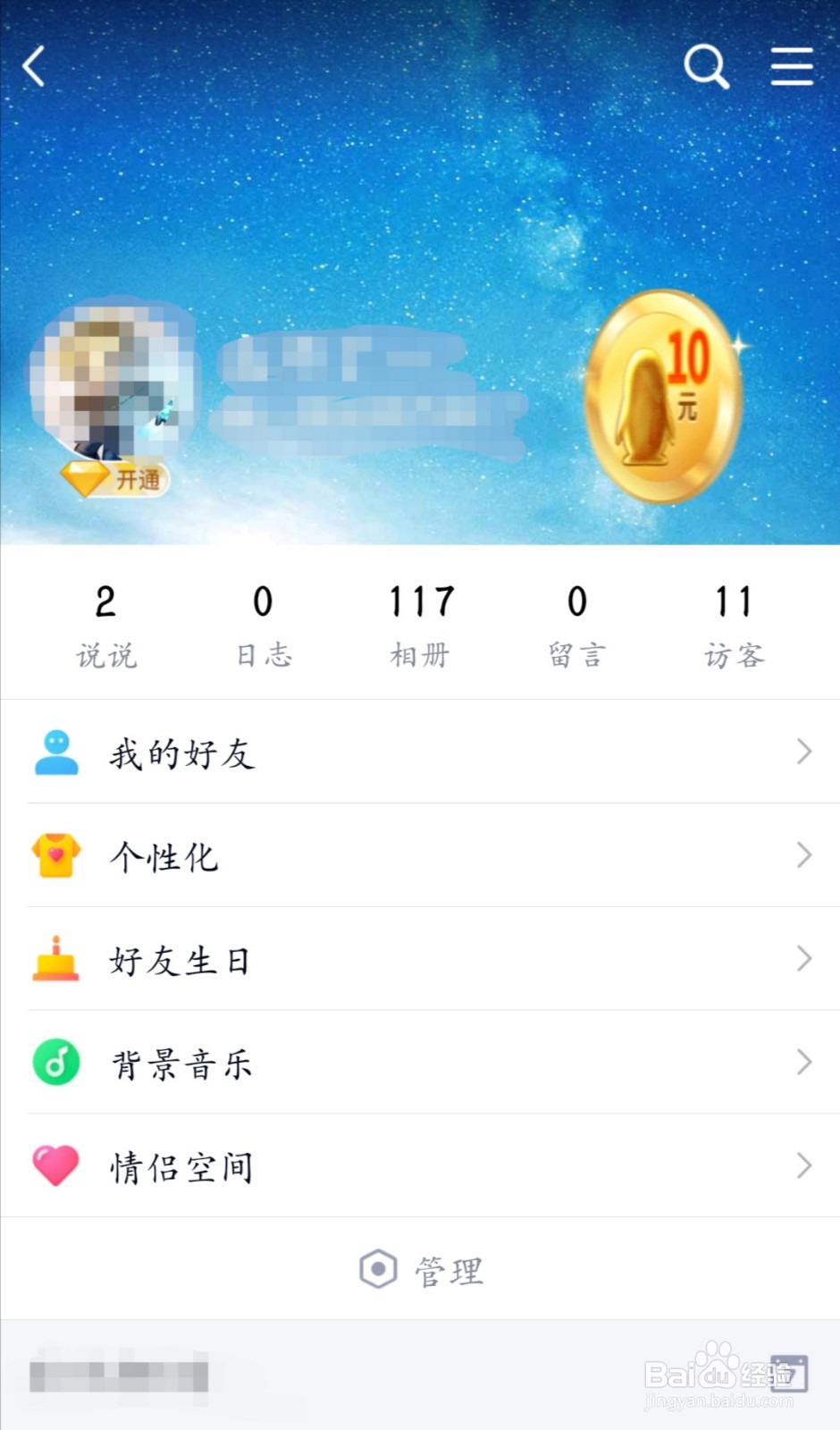Click the green music note for 背景音乐

(56, 1063)
